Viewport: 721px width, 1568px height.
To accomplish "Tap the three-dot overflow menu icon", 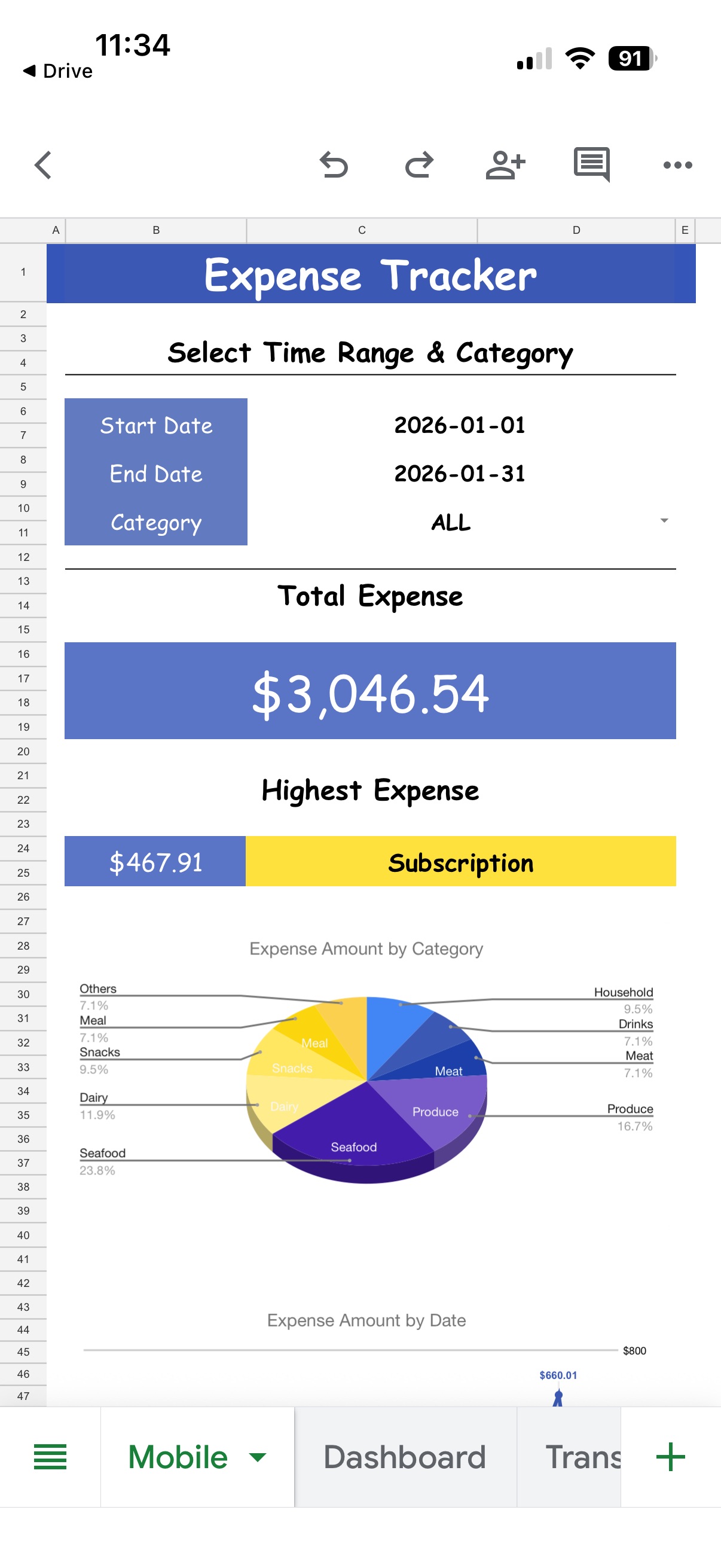I will (x=677, y=164).
